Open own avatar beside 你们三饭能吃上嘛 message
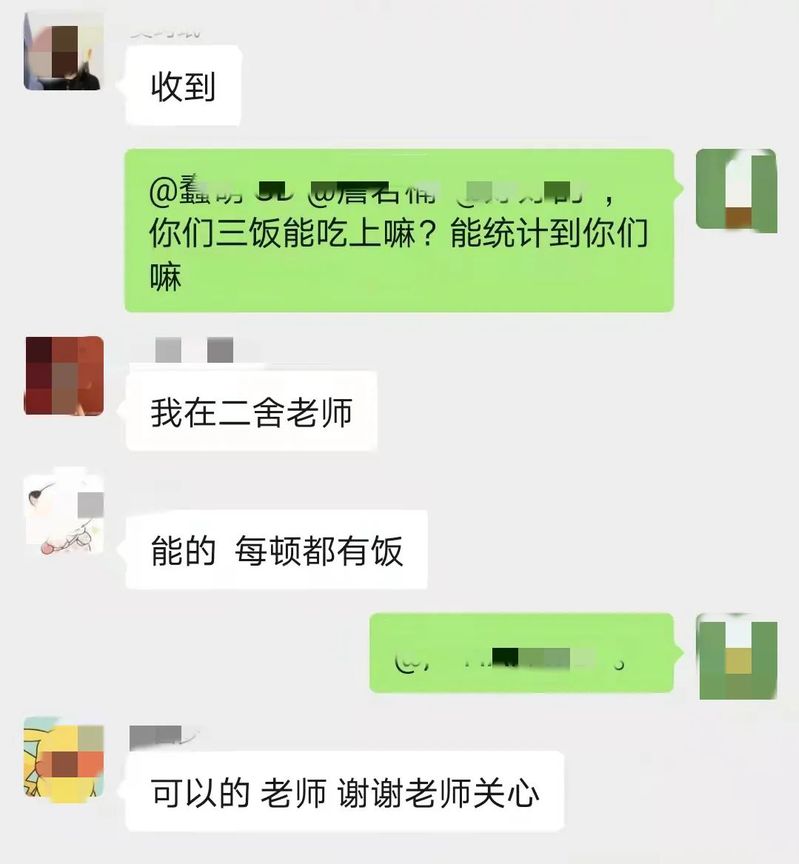Screen dimensions: 799x864 tap(736, 190)
